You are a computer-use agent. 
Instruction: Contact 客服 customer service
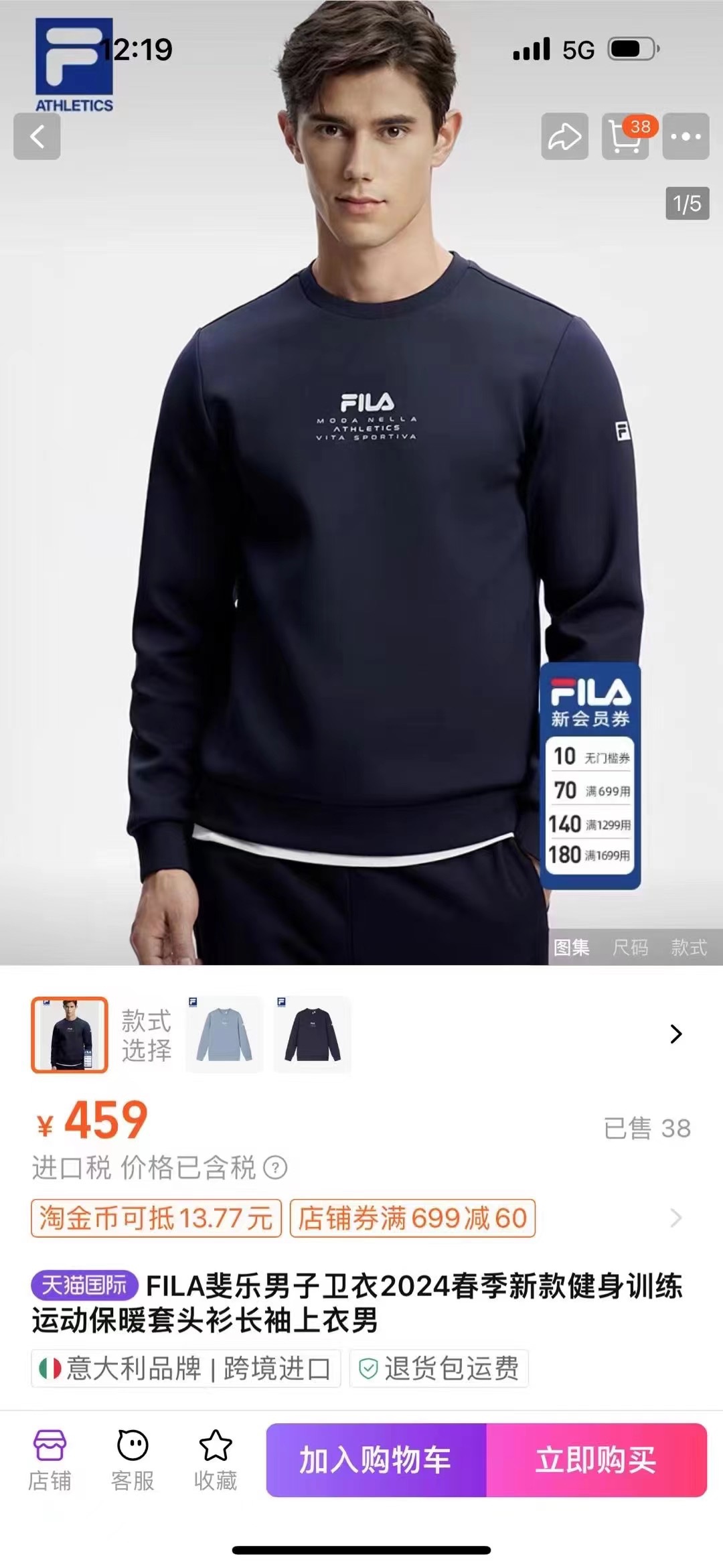[x=133, y=1461]
